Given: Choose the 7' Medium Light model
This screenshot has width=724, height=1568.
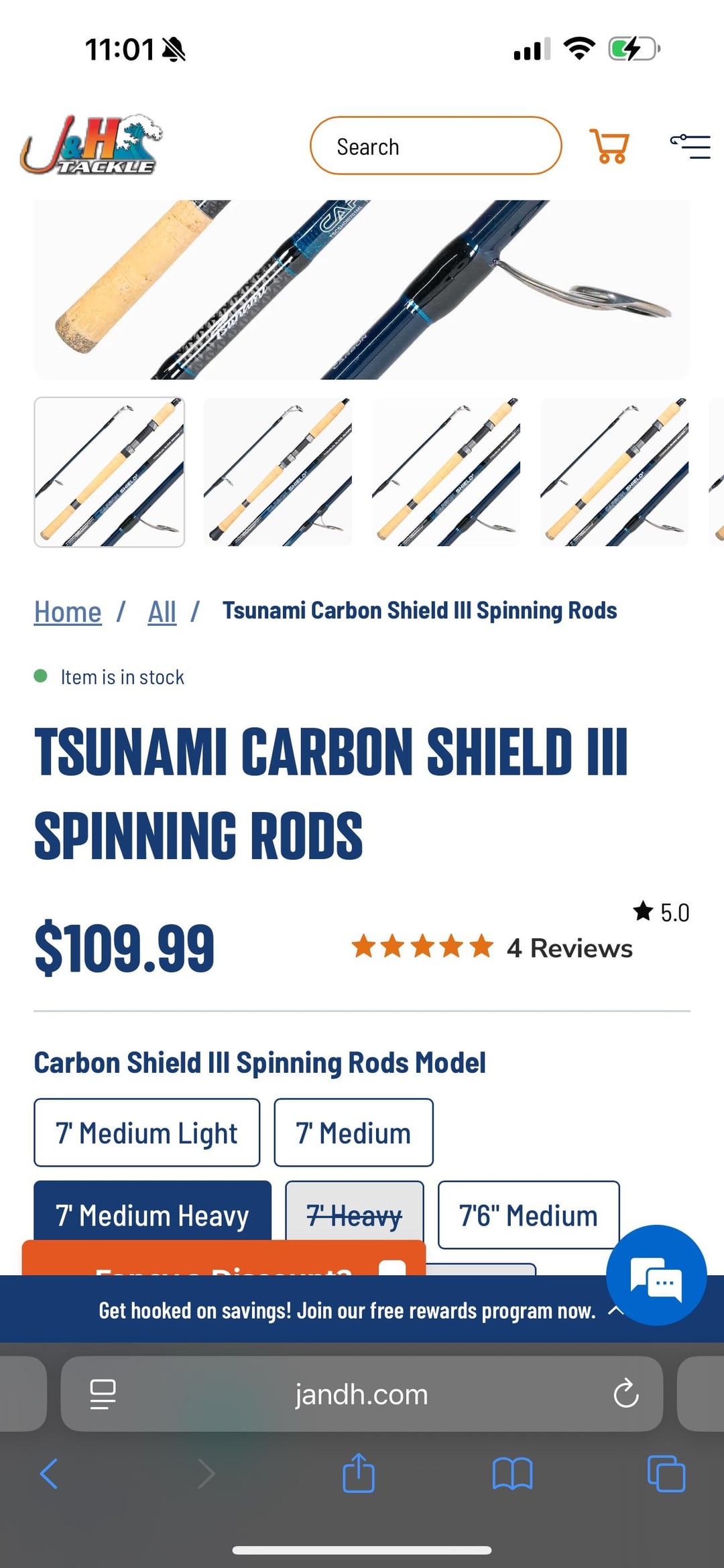Looking at the screenshot, I should click(147, 1132).
